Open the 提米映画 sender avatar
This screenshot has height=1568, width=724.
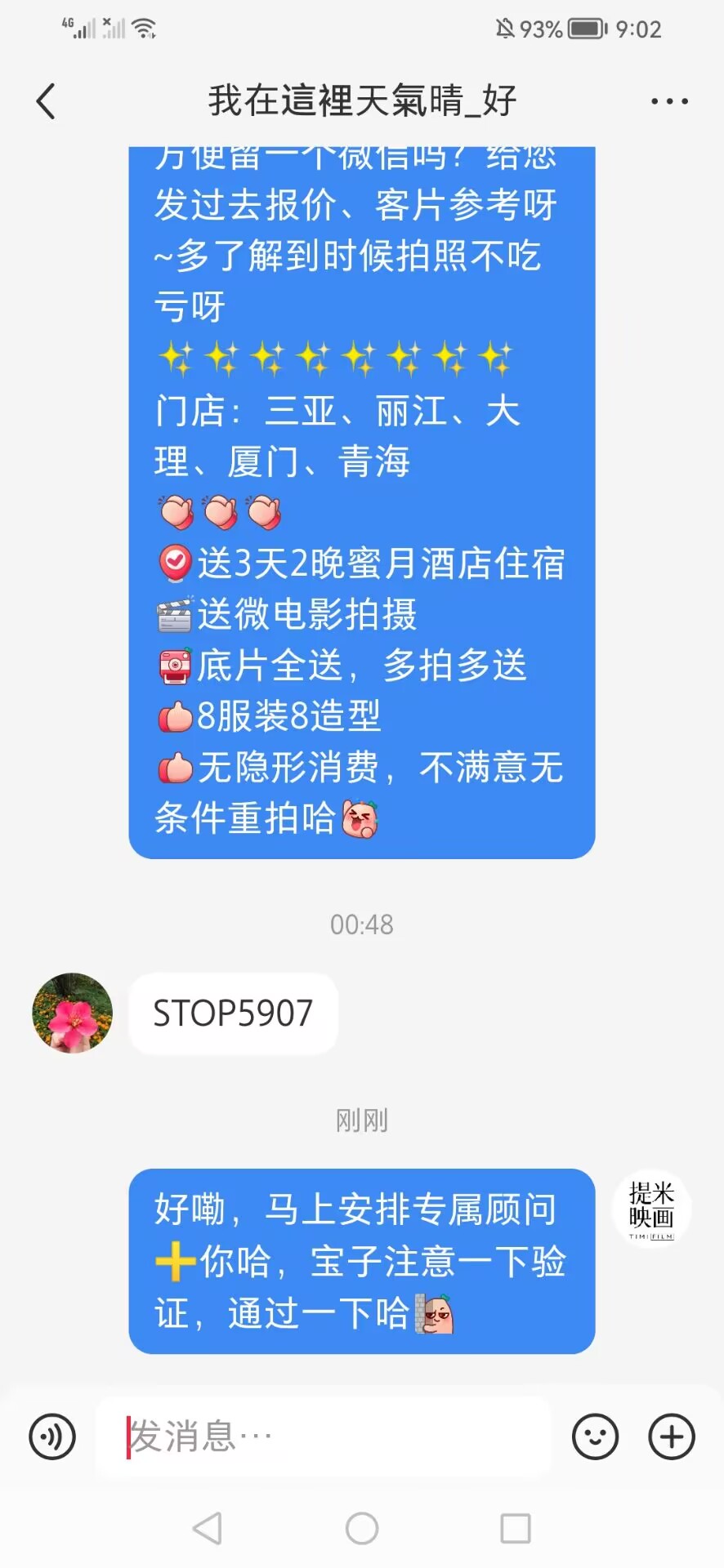(x=651, y=1209)
